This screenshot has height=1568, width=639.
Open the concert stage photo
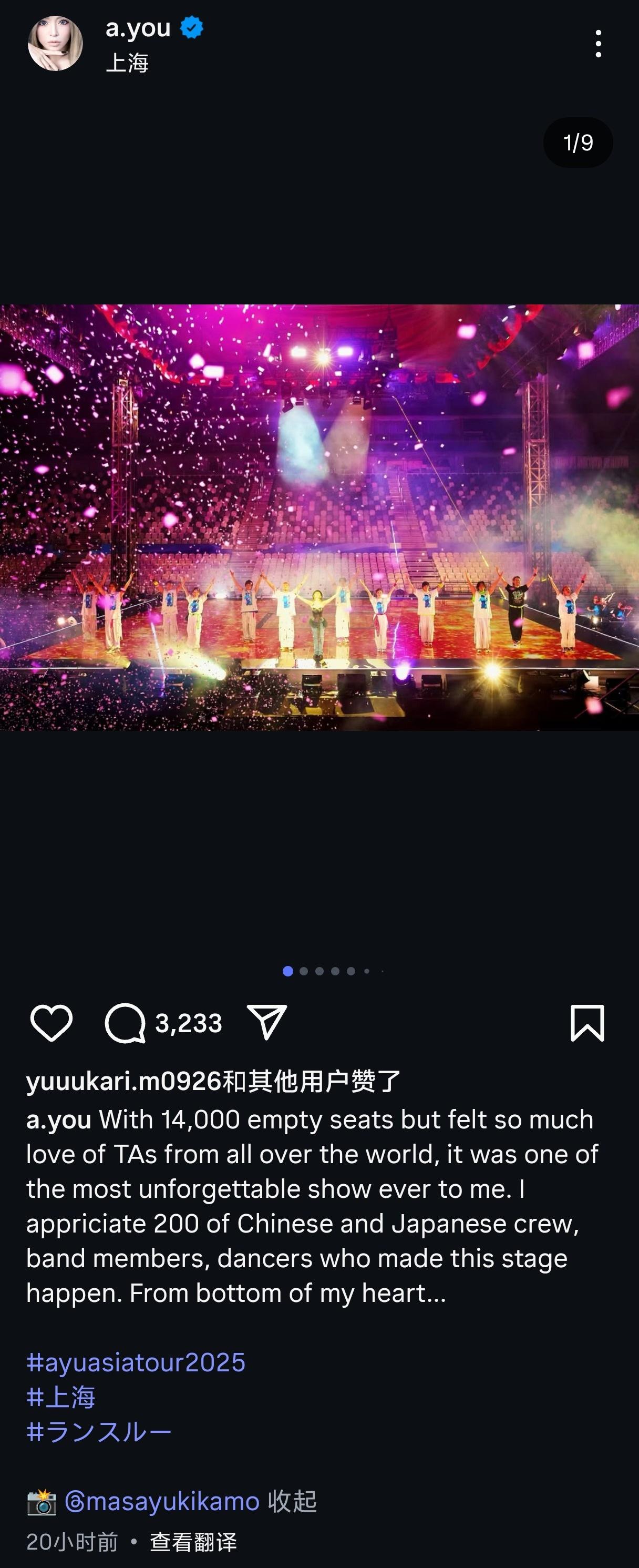[319, 517]
